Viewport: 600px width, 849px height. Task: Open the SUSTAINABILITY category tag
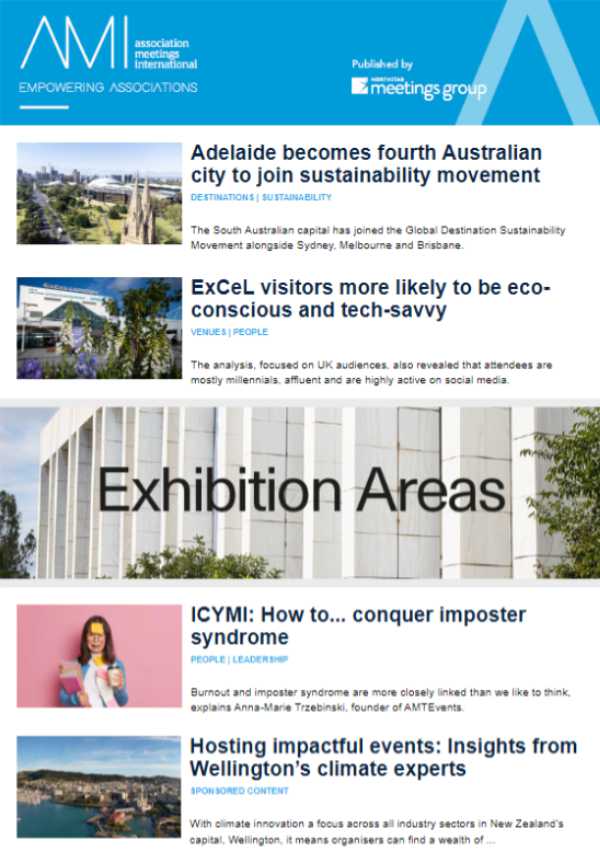tap(297, 198)
